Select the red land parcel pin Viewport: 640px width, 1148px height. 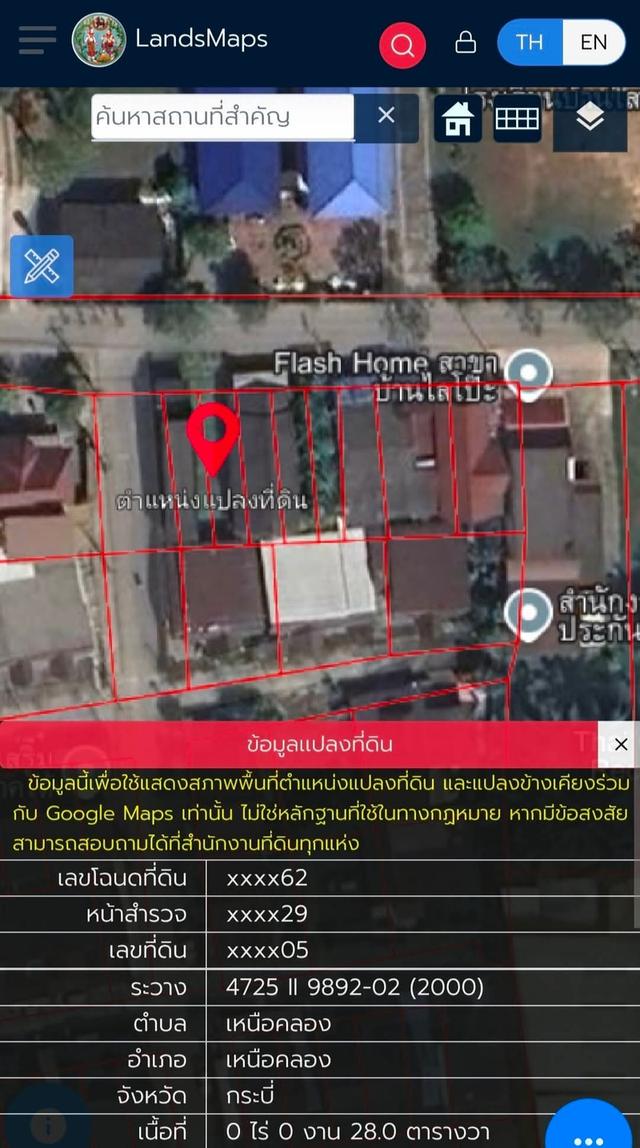point(213,436)
